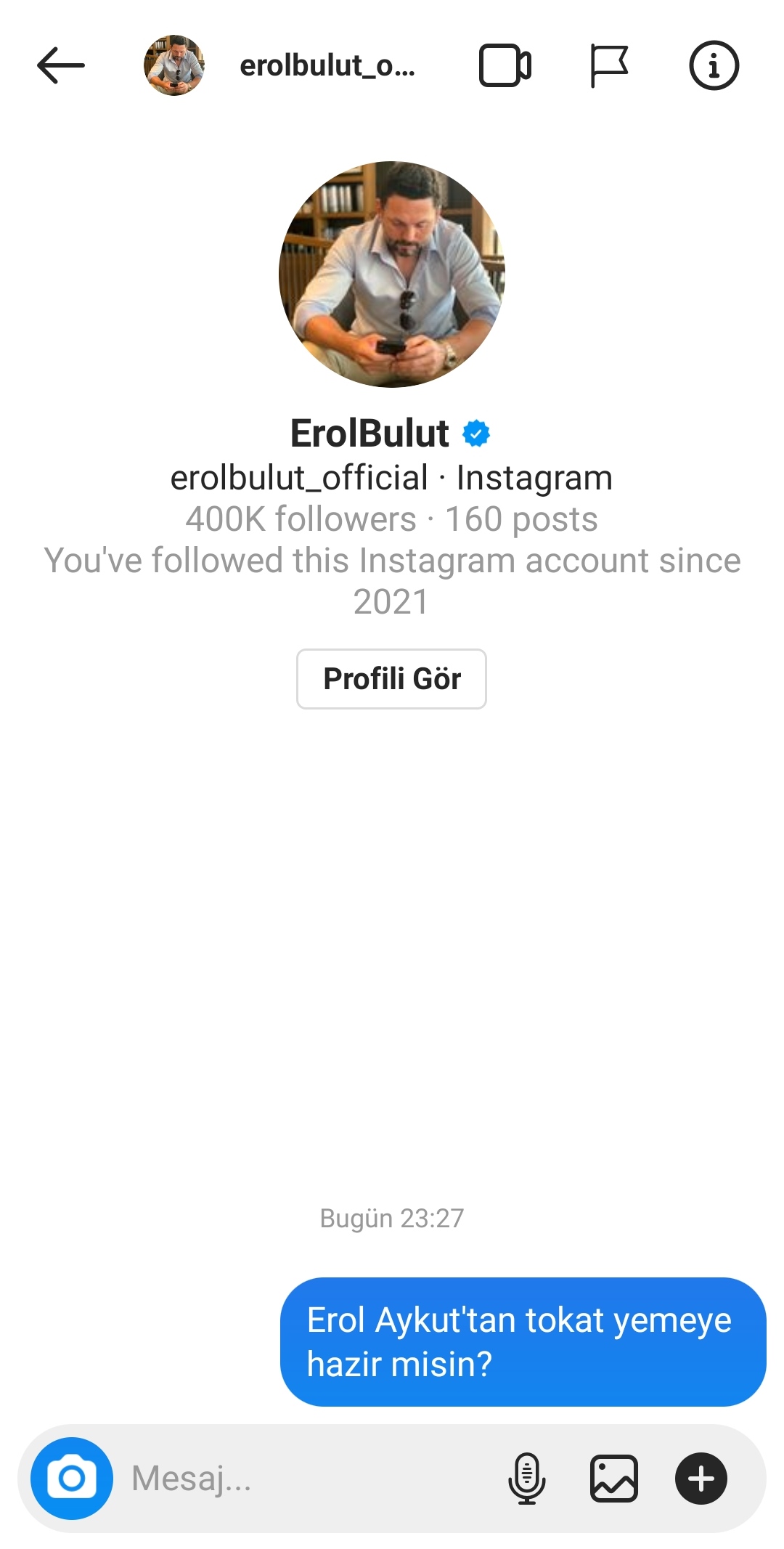Open erolbulut_official header username
The image size is (784, 1549).
[327, 65]
